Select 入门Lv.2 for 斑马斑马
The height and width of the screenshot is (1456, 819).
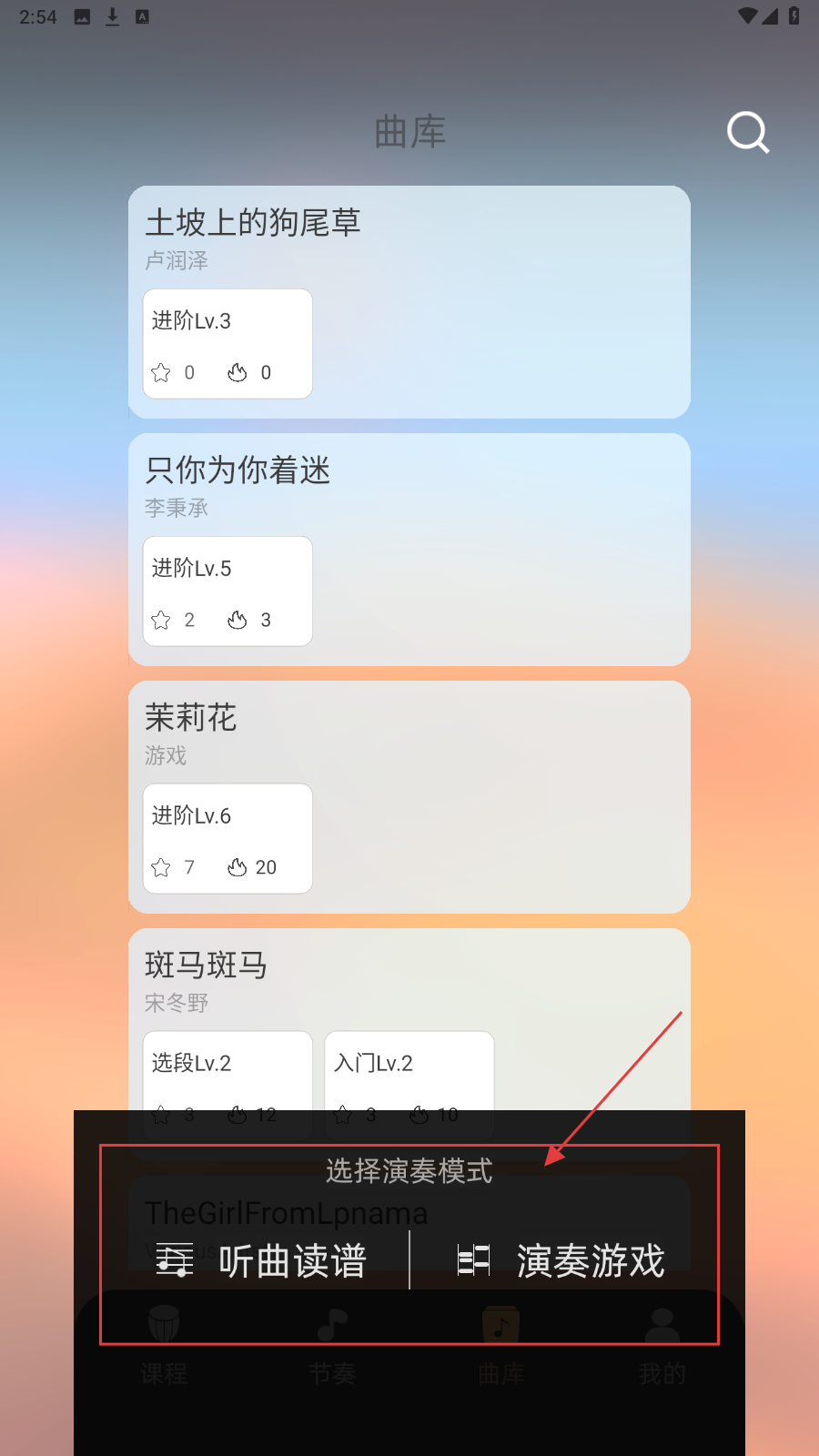click(x=409, y=1069)
